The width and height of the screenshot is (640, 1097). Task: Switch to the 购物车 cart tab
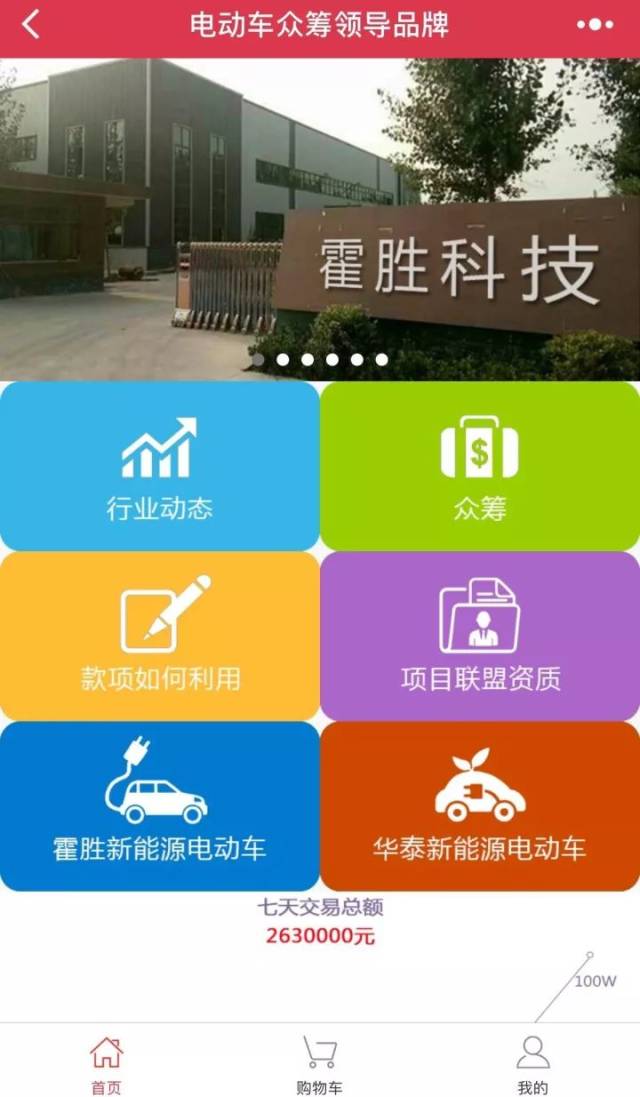point(320,1064)
